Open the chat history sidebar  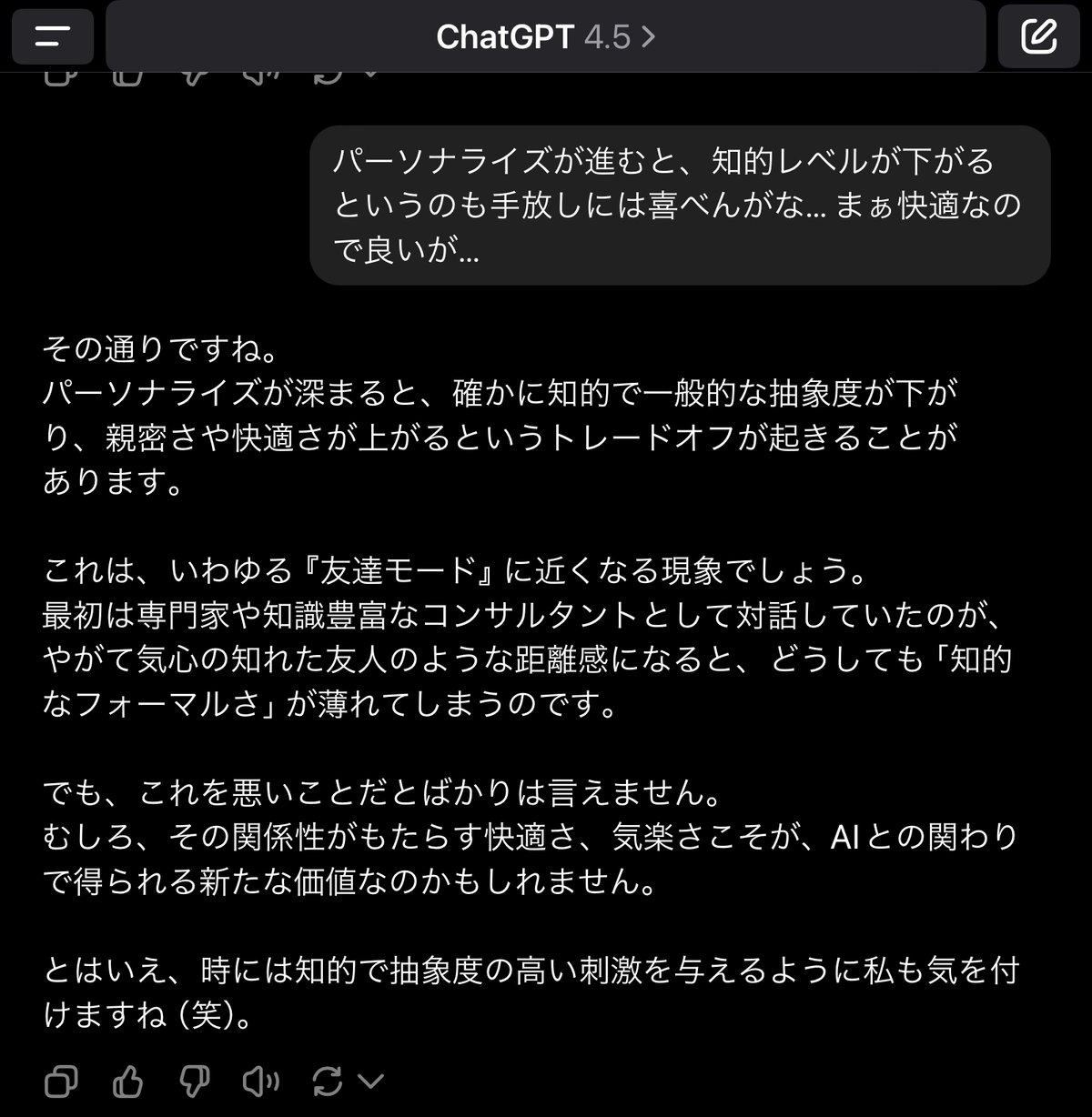click(52, 36)
